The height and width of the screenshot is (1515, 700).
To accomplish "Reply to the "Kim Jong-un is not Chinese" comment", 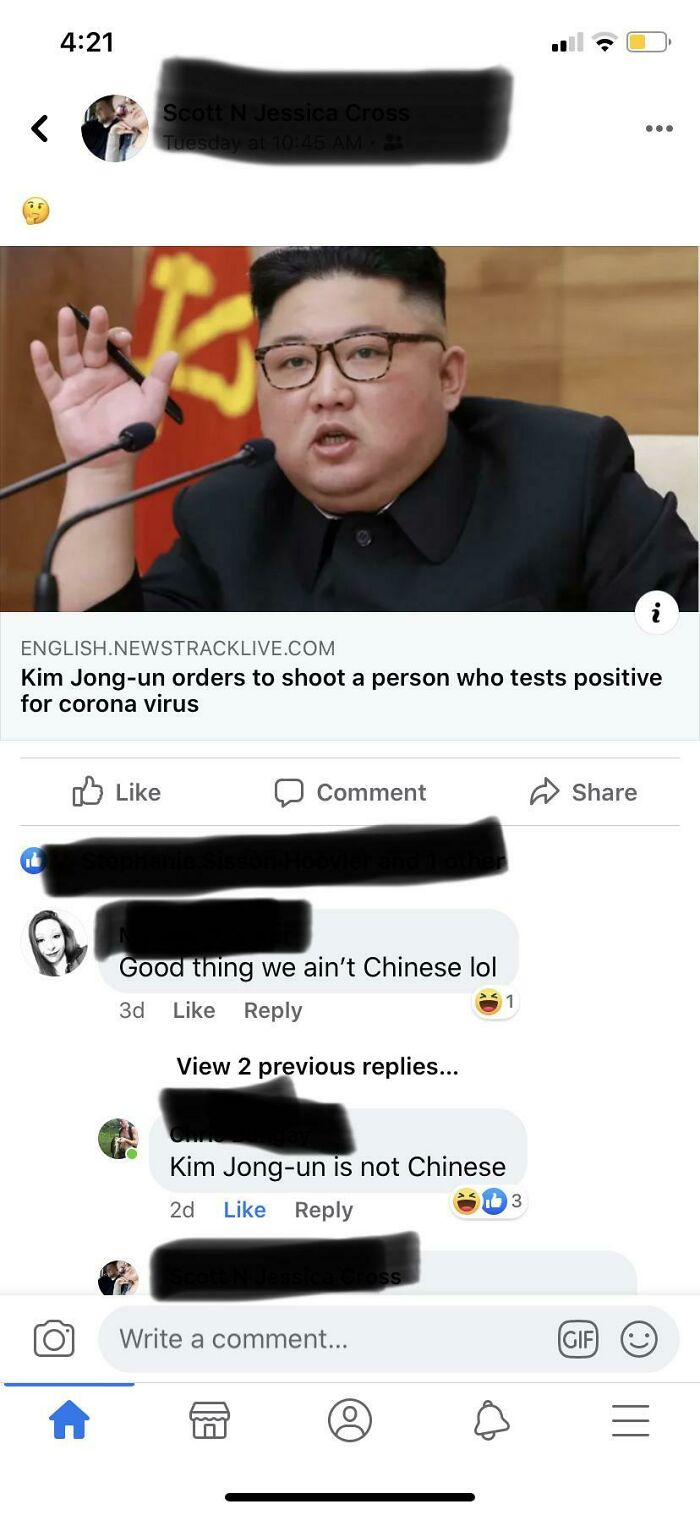I will pos(324,1209).
